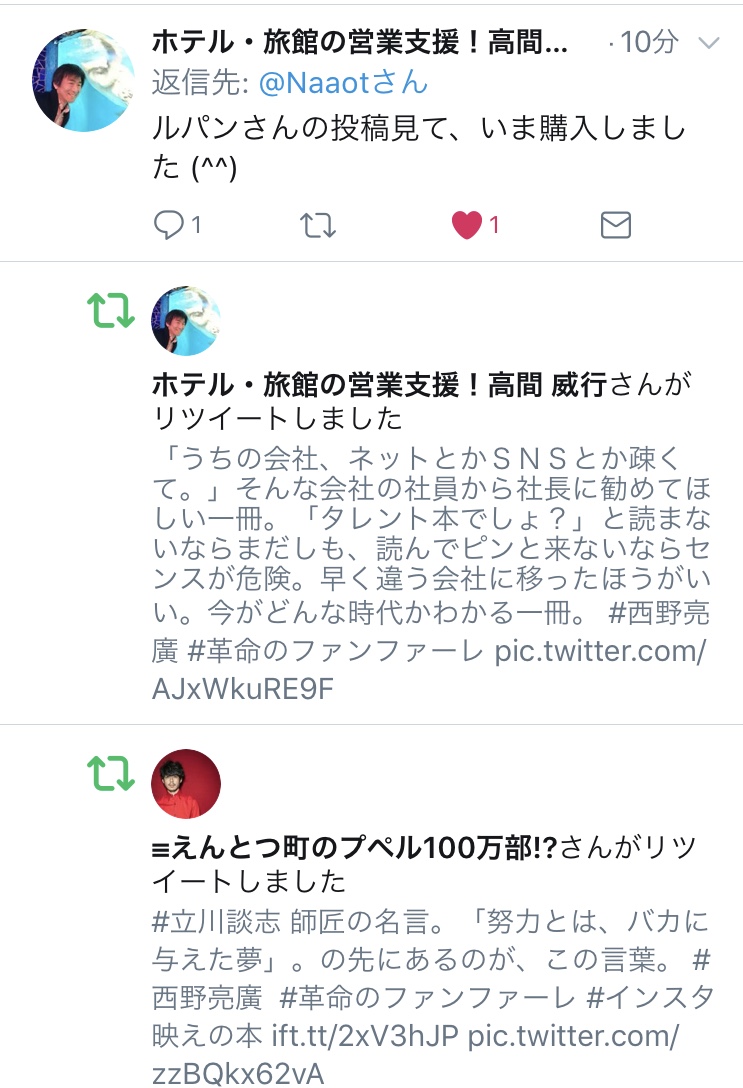
Task: Open the tweet options chevron menu
Action: tap(708, 43)
